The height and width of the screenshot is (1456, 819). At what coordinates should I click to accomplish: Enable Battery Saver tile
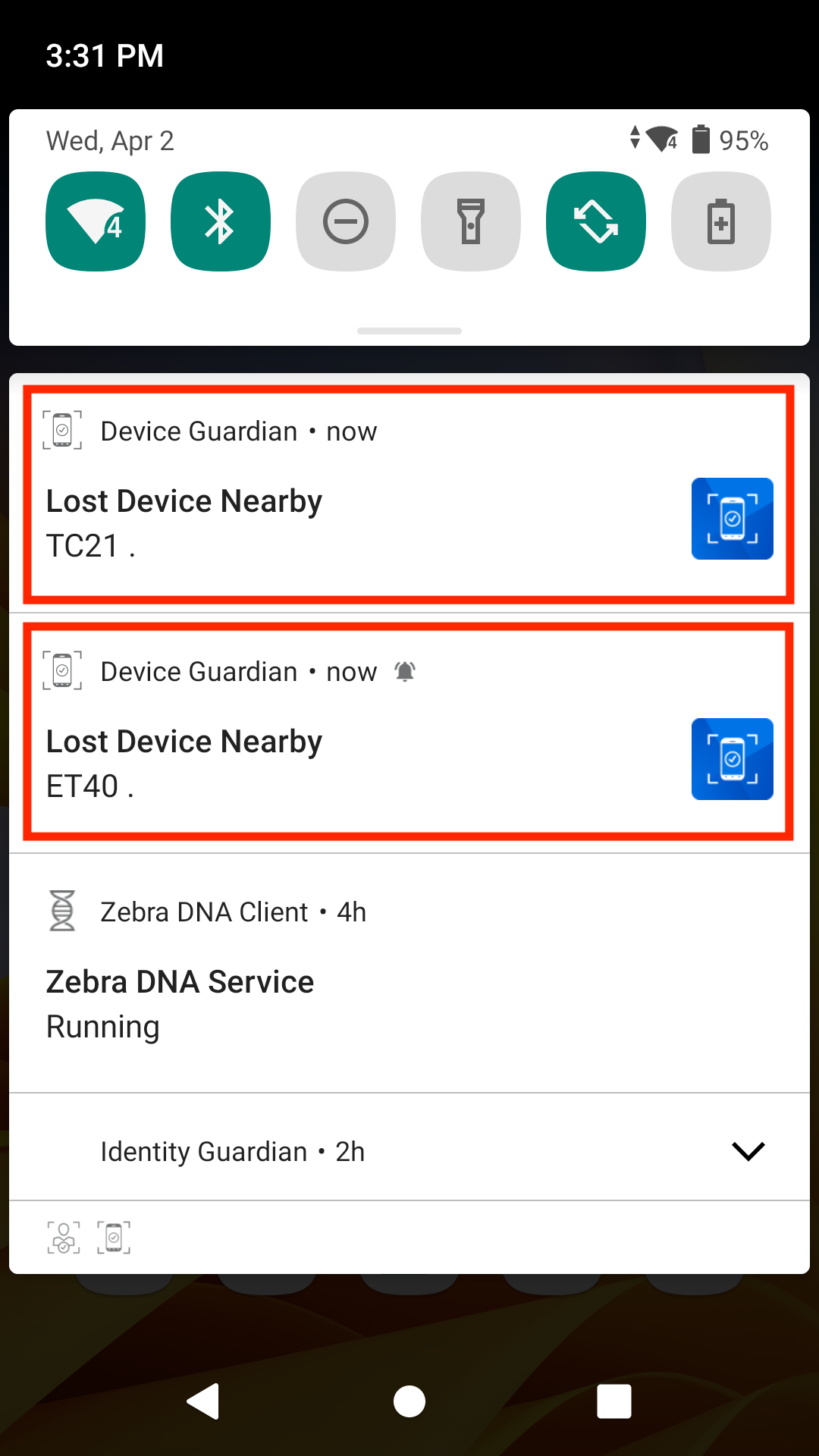point(721,221)
